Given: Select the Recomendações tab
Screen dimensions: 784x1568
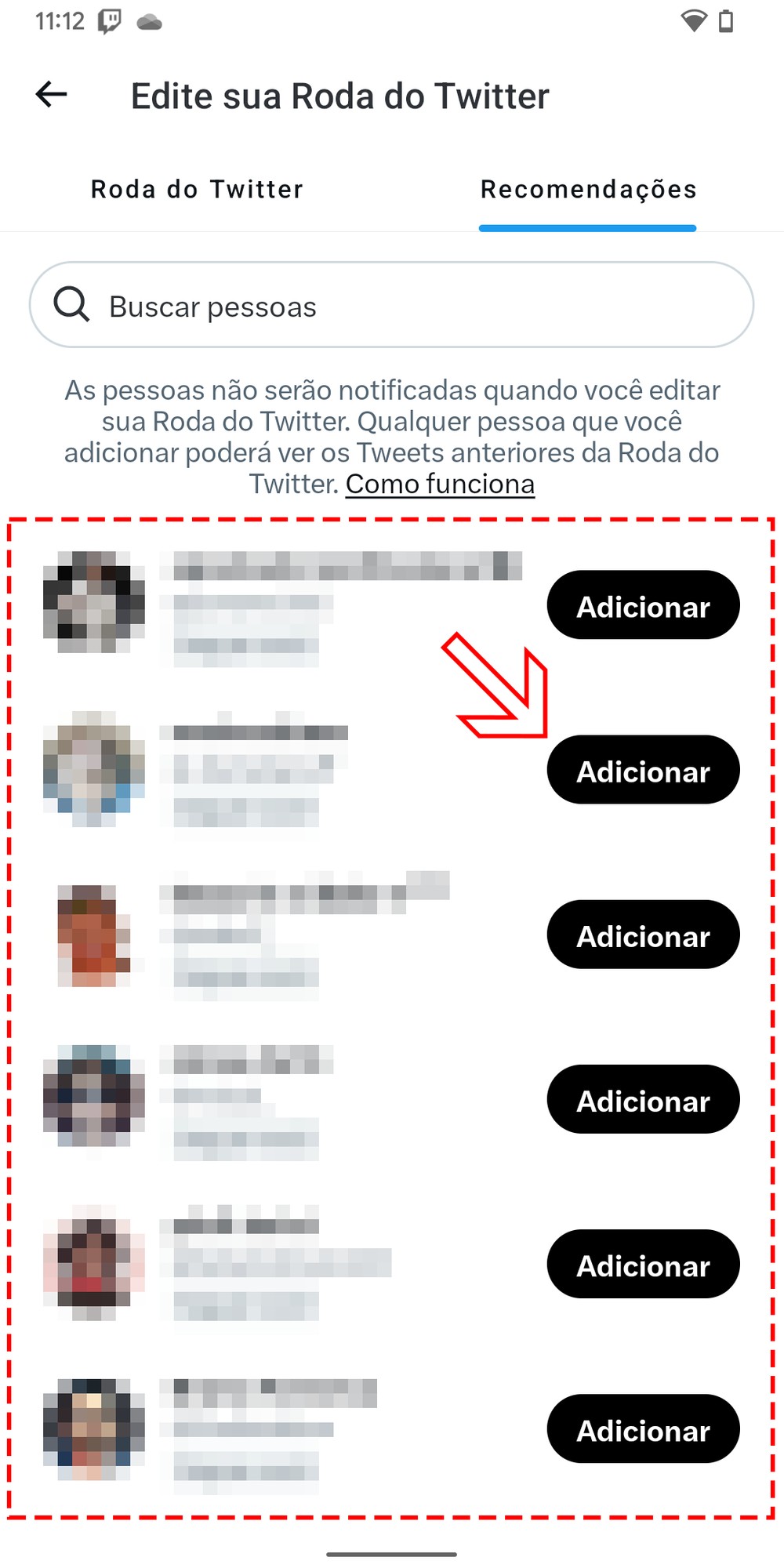Looking at the screenshot, I should [x=588, y=190].
